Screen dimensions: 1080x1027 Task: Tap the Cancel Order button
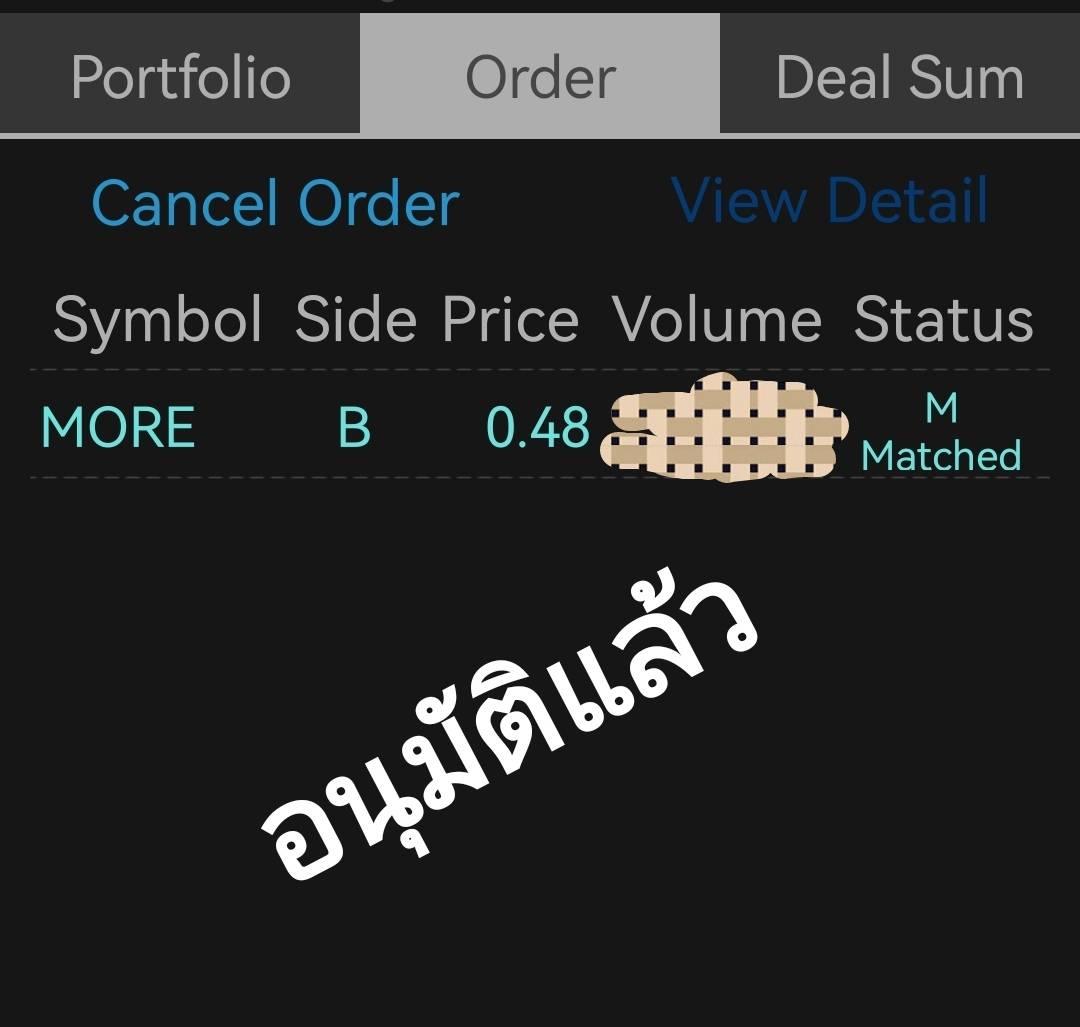click(x=275, y=204)
